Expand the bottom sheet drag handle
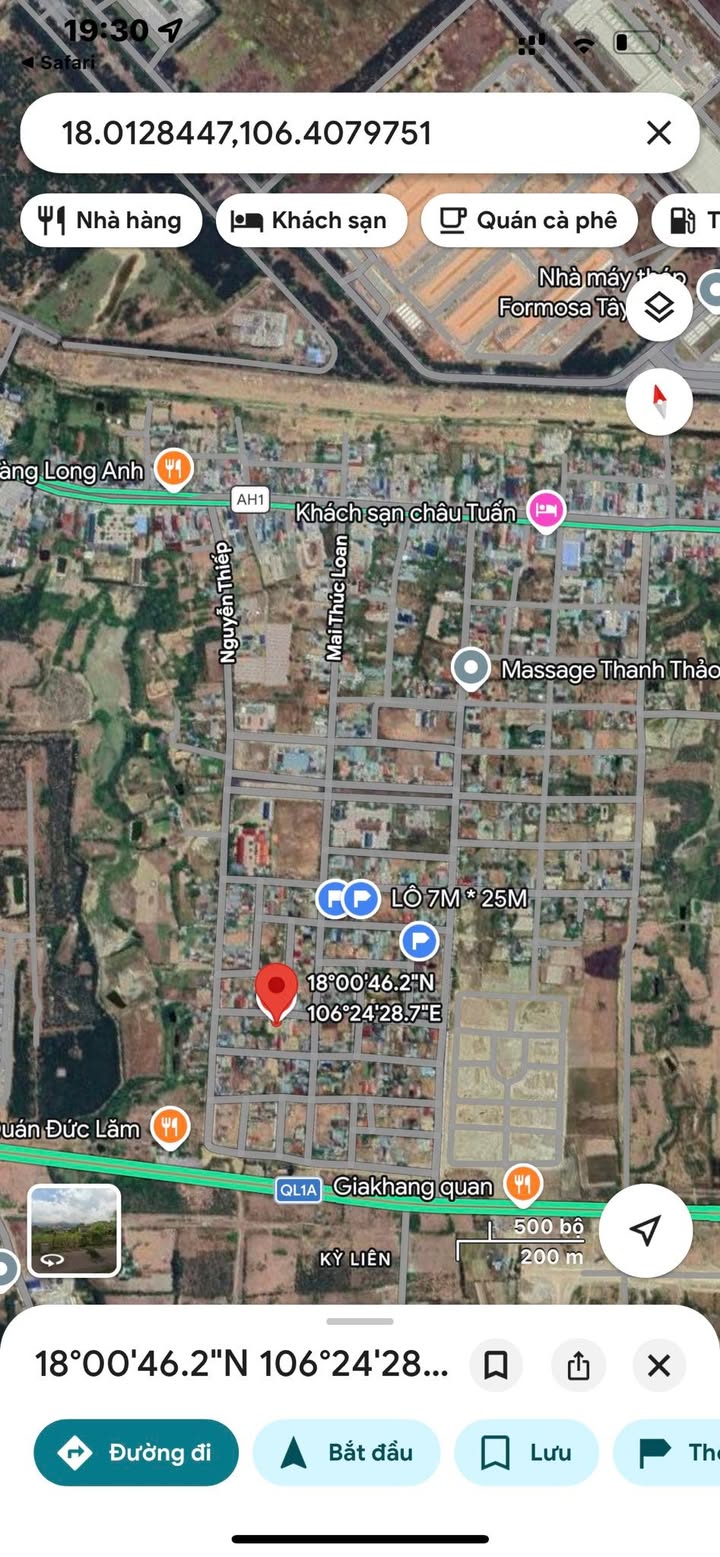720x1557 pixels. (x=360, y=1321)
